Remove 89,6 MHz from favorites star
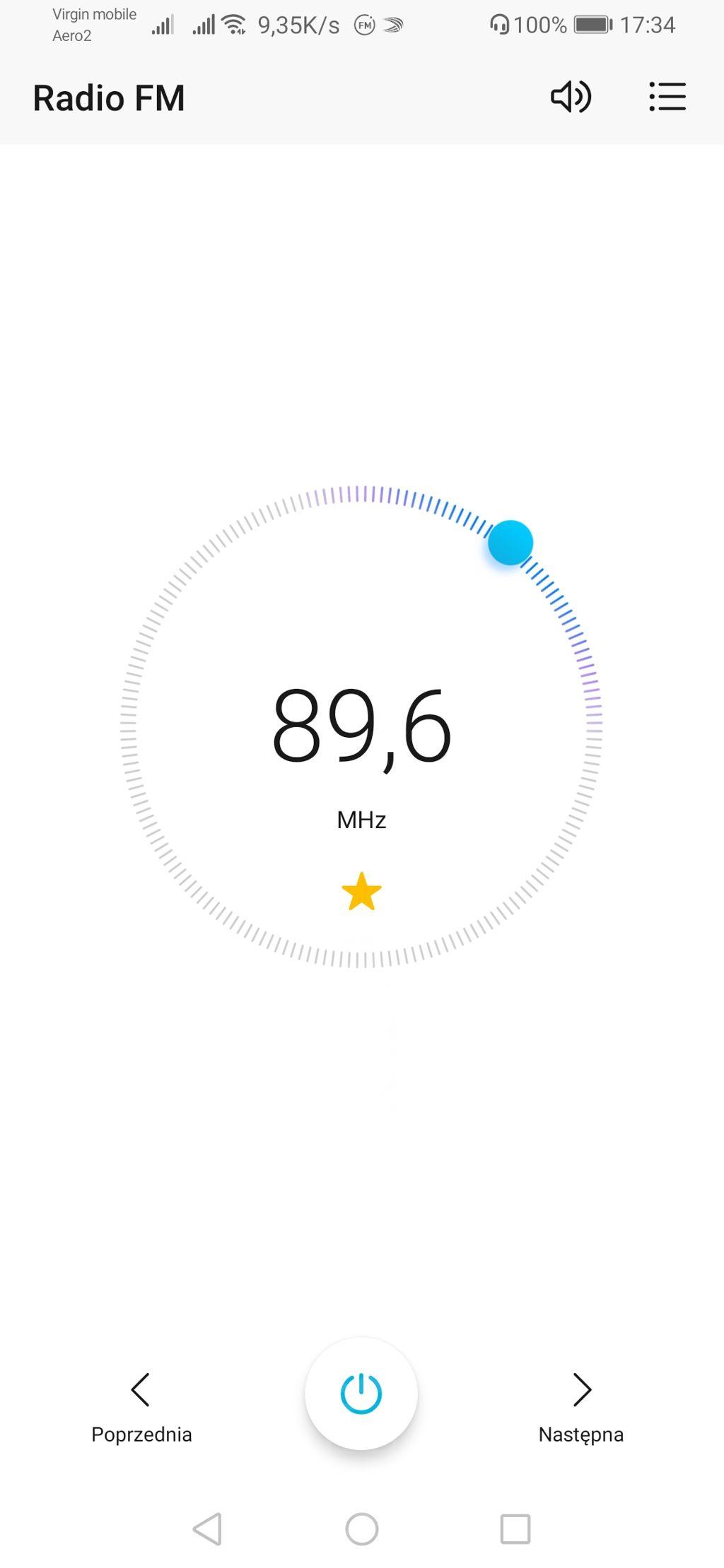This screenshot has height=1568, width=724. 361,892
